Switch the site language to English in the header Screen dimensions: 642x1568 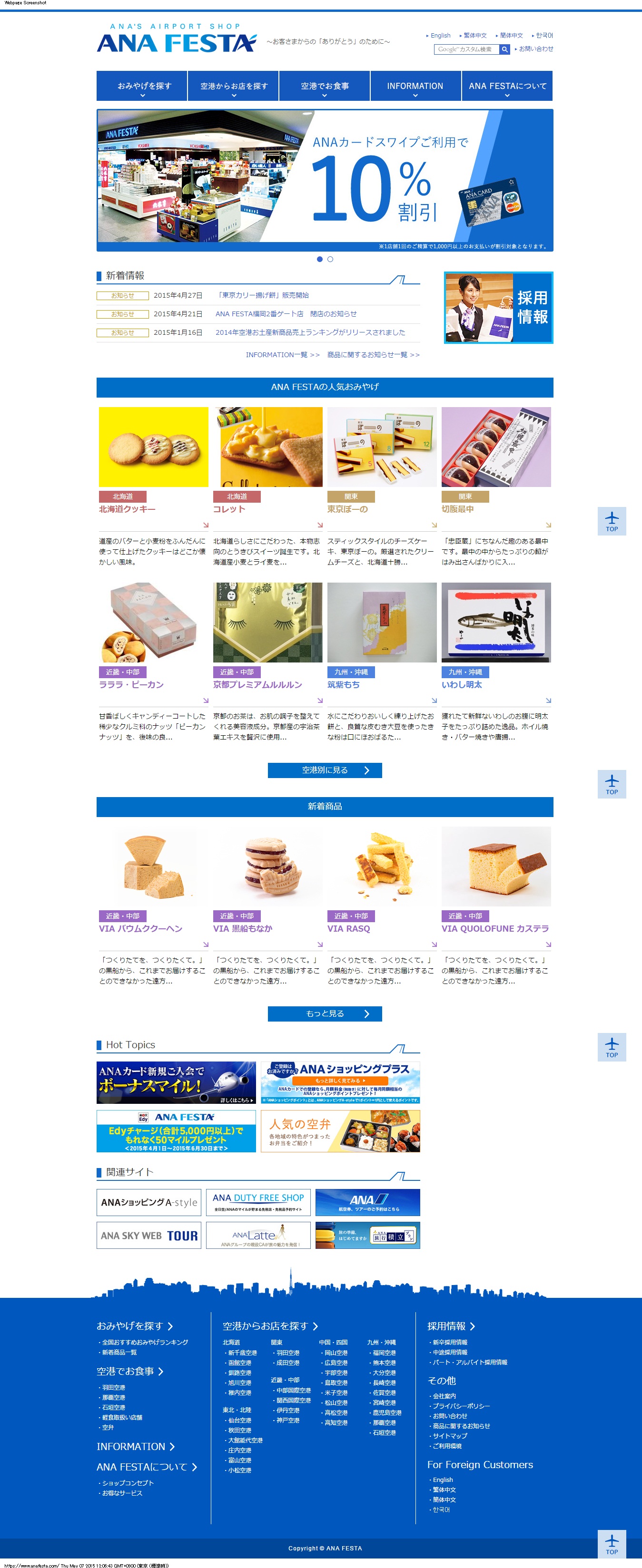click(440, 36)
